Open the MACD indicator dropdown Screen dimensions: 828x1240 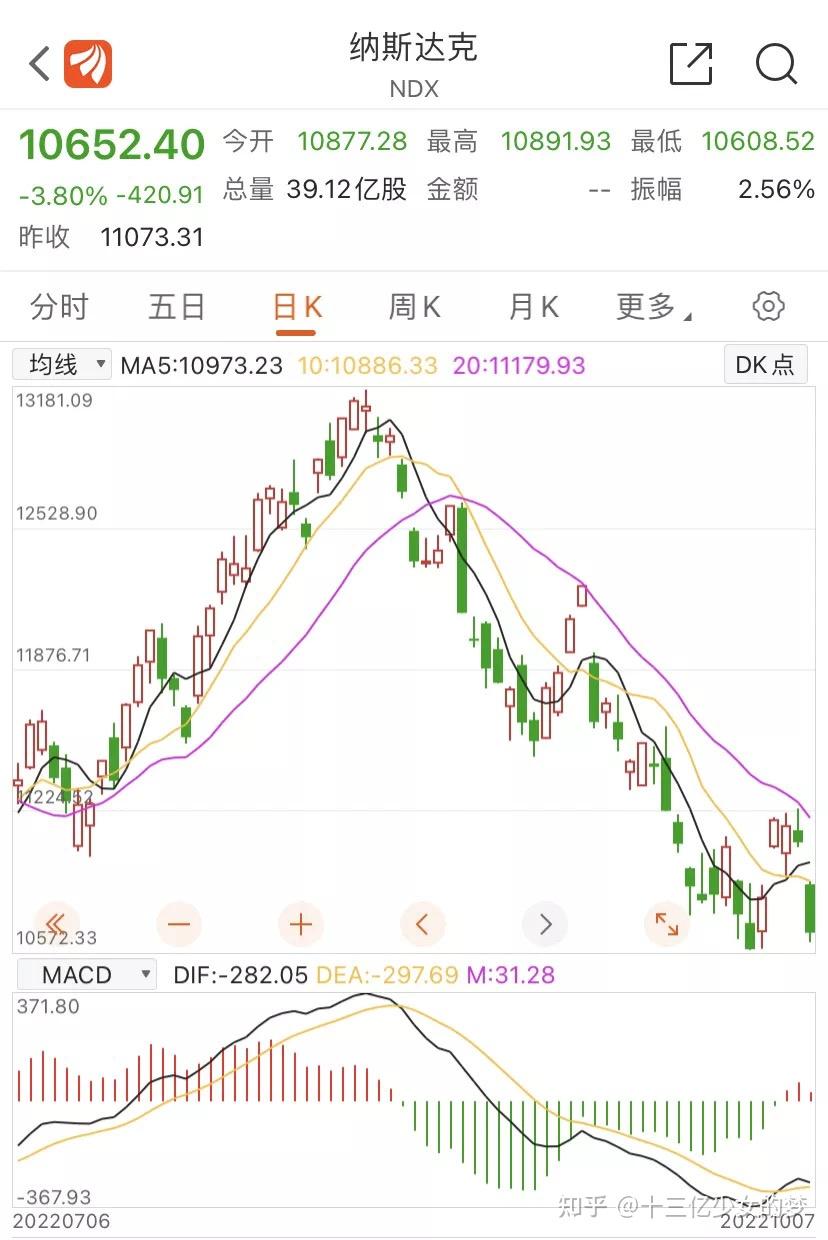click(x=87, y=973)
